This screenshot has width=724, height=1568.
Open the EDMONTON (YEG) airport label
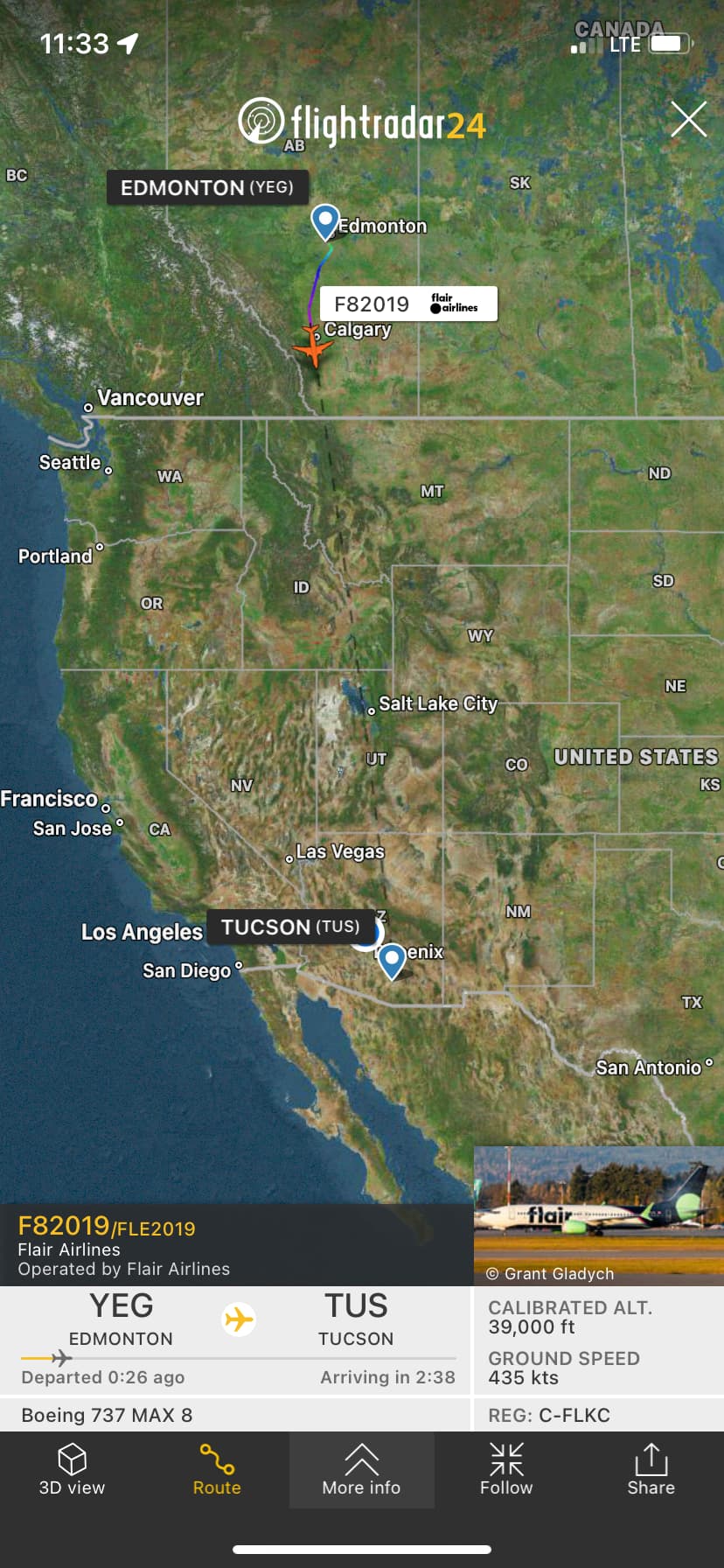tap(207, 187)
